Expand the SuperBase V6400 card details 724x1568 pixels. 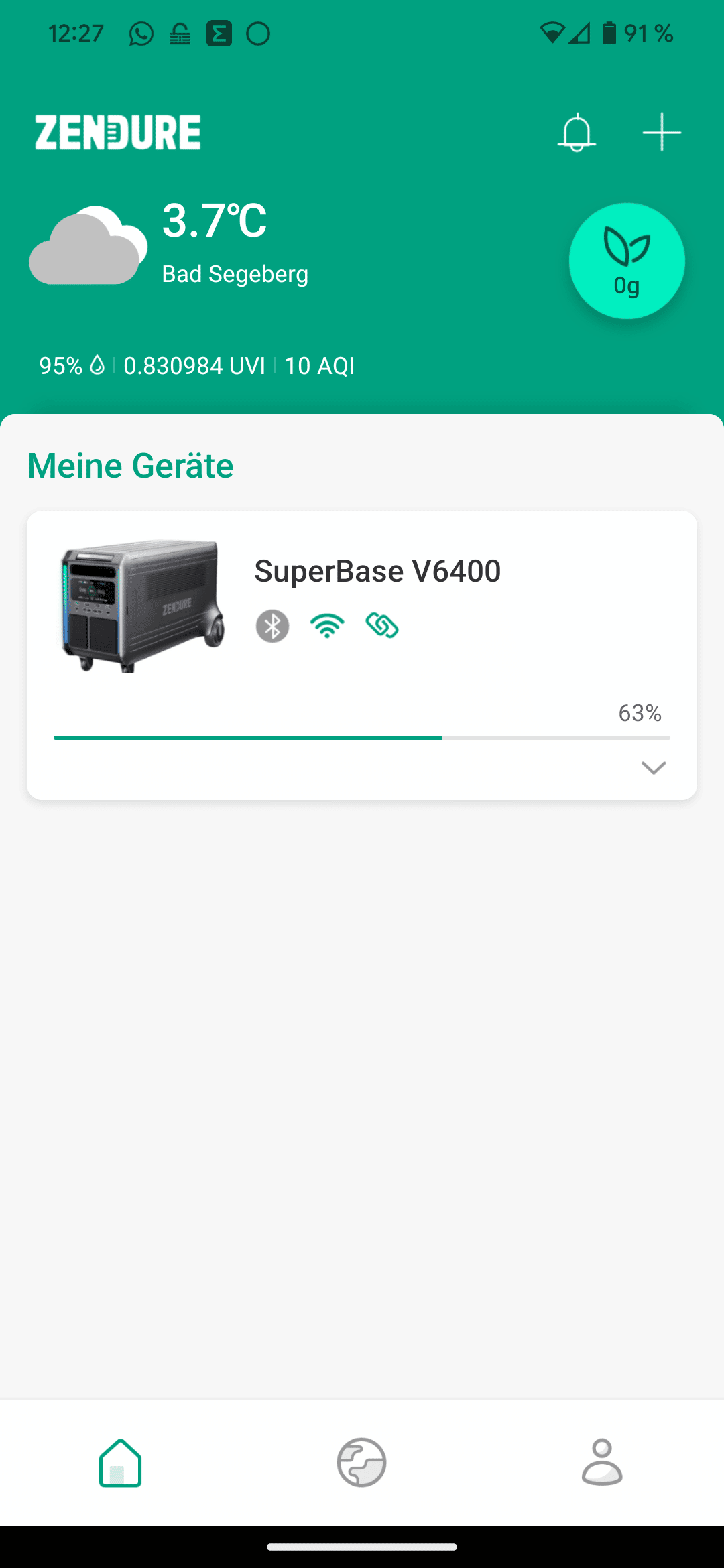653,768
